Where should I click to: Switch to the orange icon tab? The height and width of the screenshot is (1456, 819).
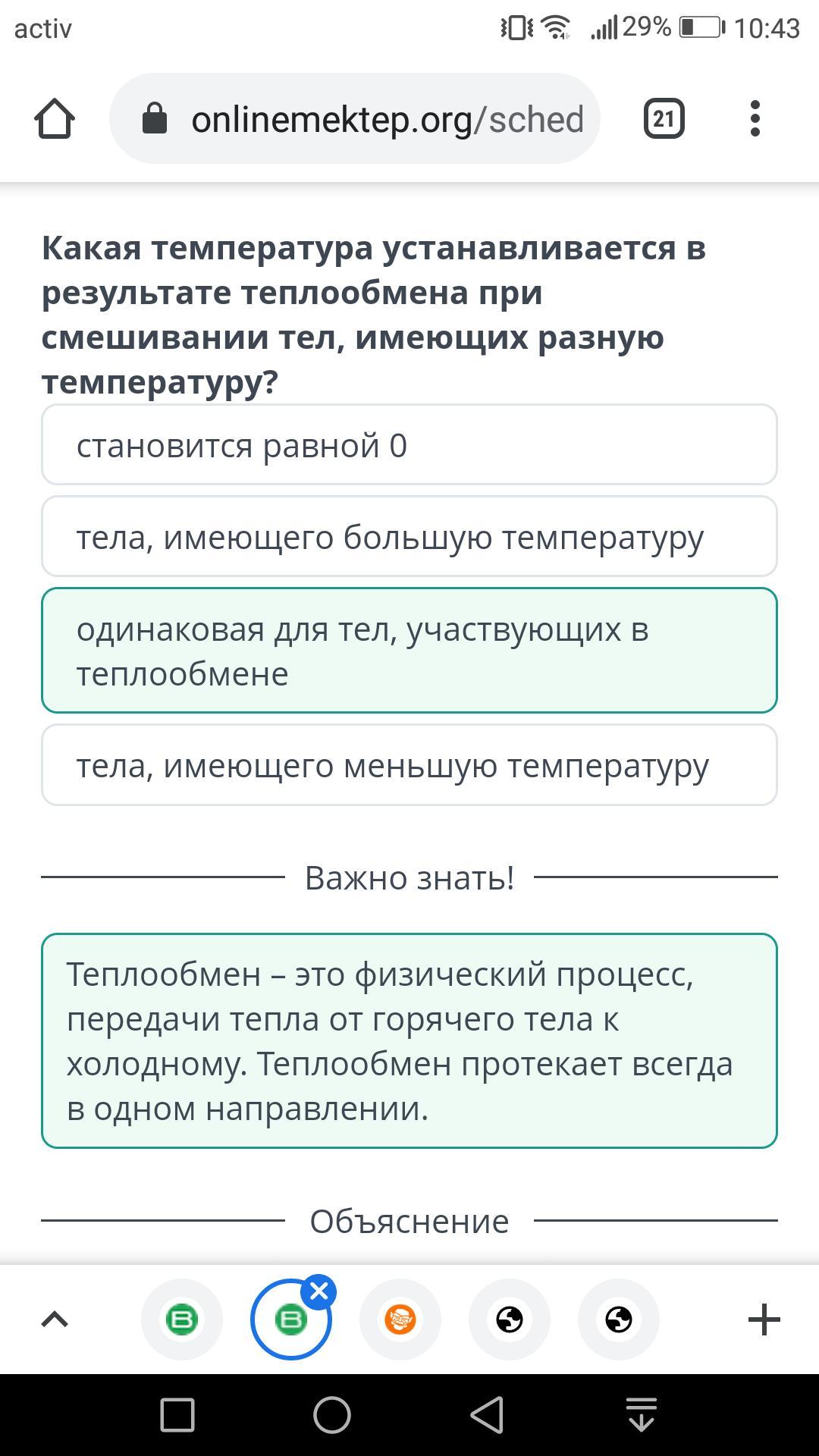400,1319
